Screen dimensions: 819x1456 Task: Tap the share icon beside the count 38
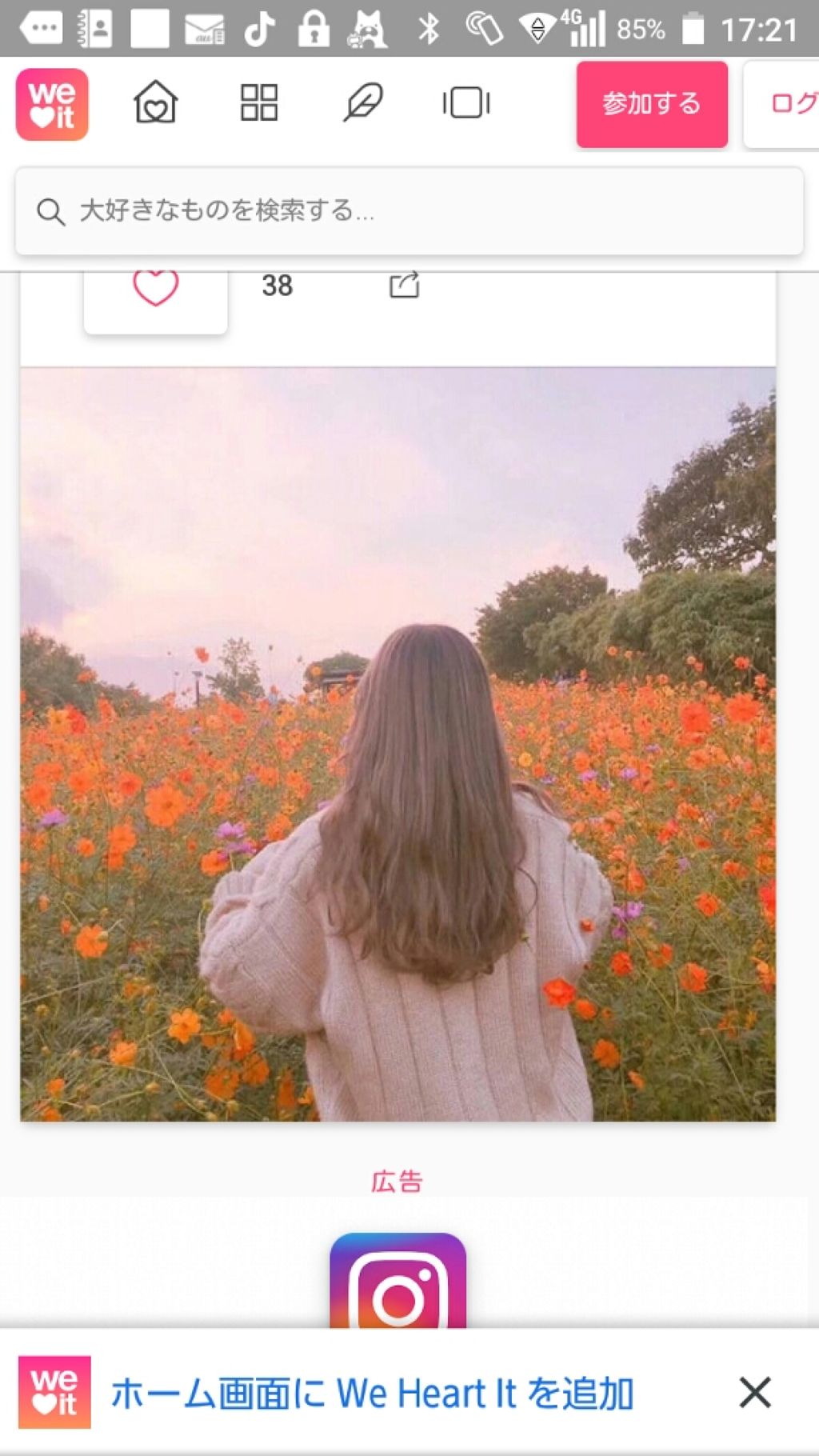[x=406, y=286]
